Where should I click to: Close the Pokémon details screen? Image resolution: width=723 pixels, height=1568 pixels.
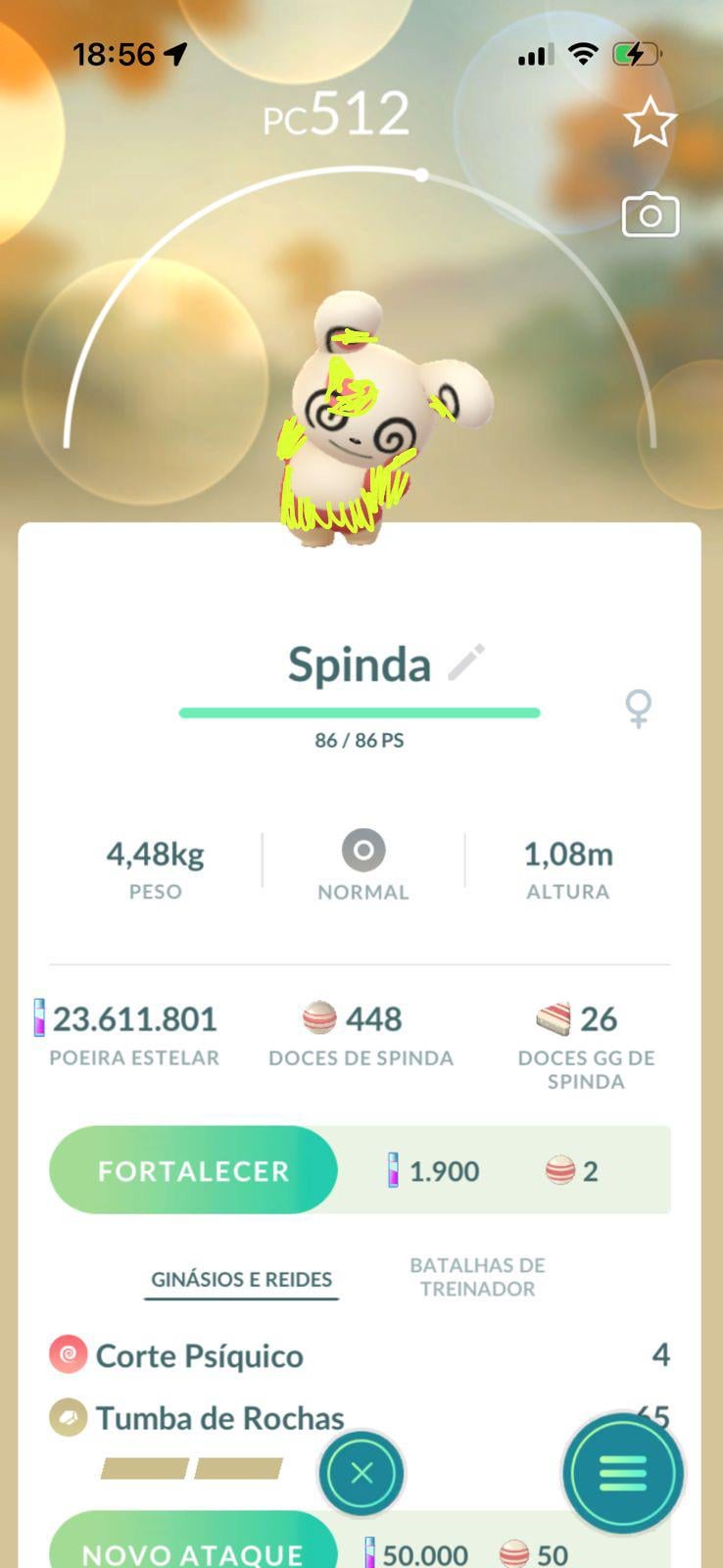tap(361, 1472)
